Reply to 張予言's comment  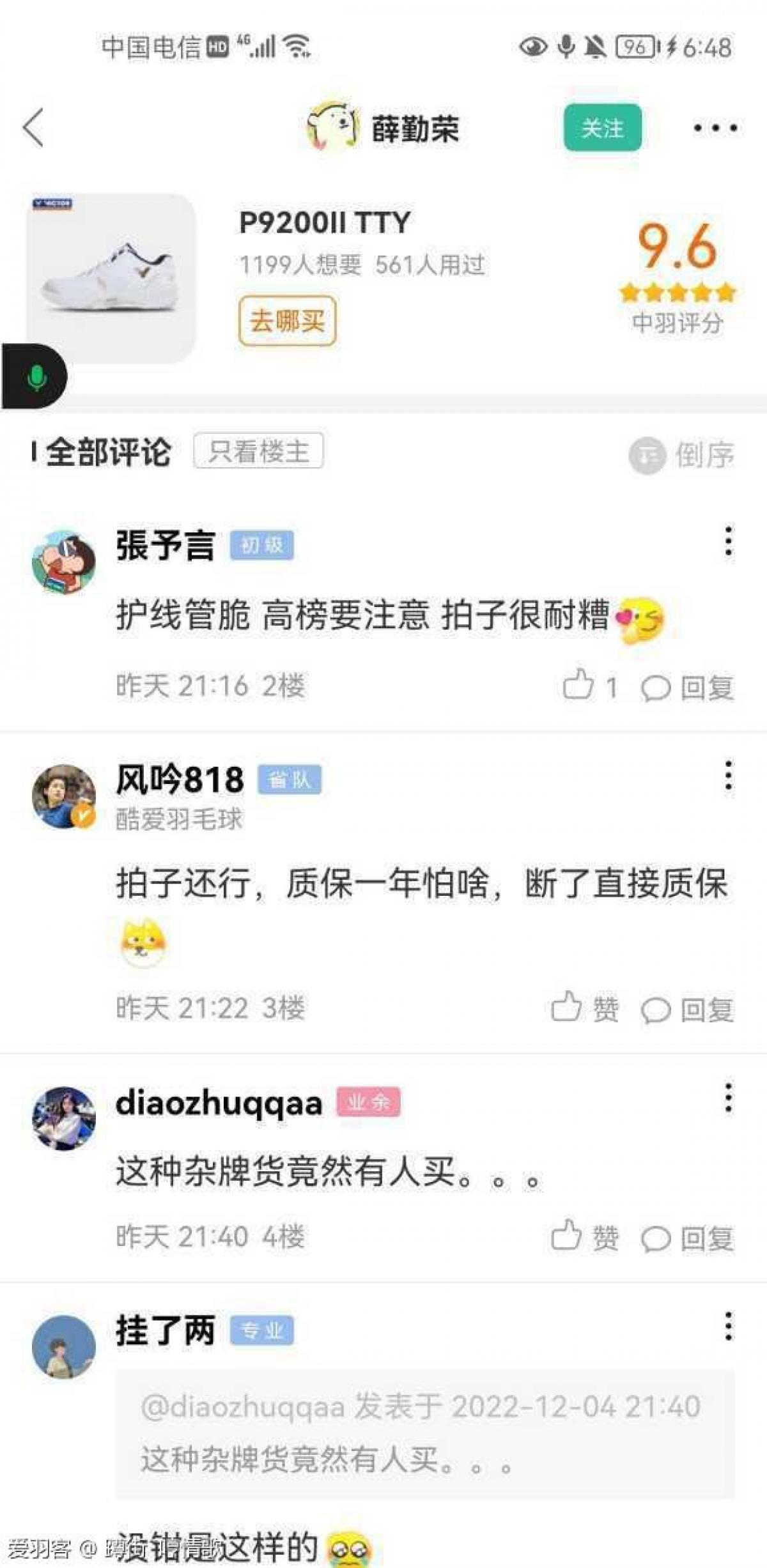(x=688, y=688)
